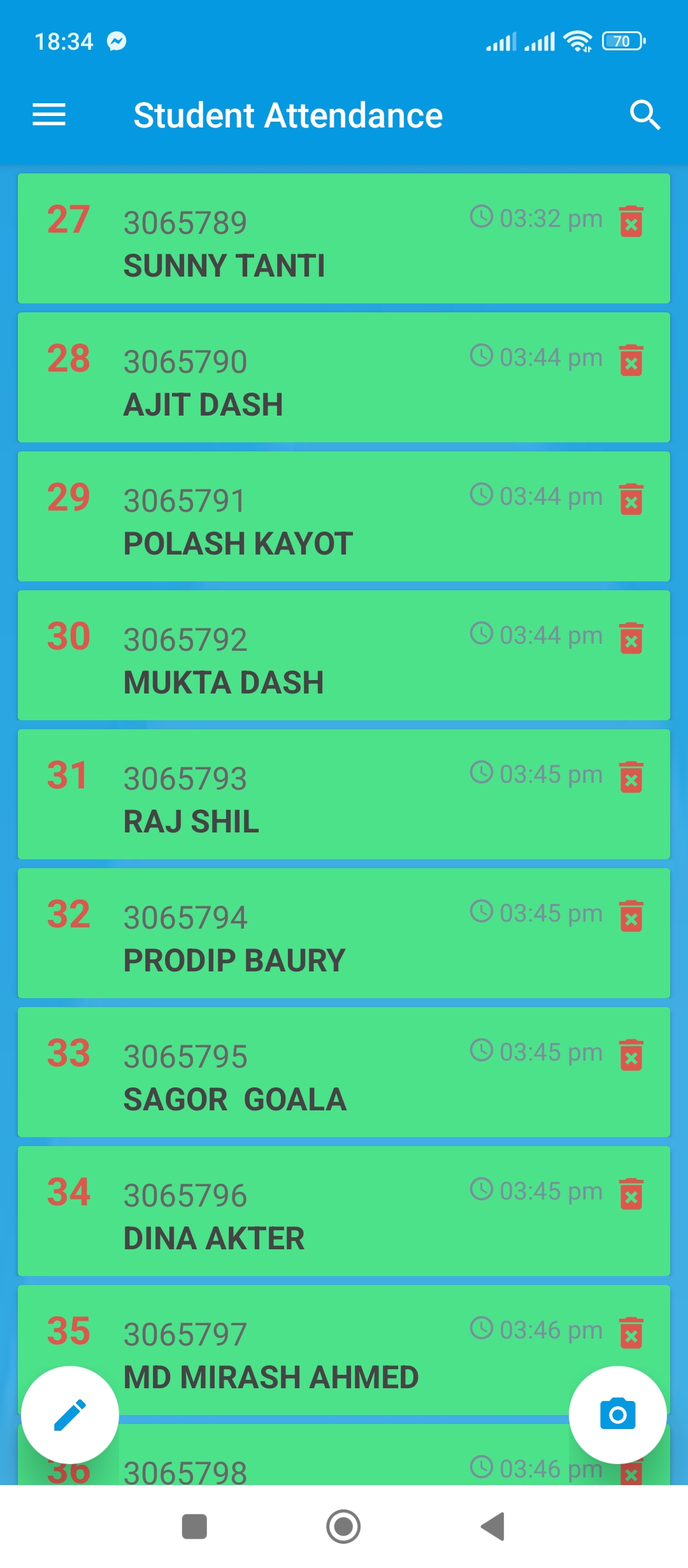Delete DINA AKTER's attendance entry
The height and width of the screenshot is (1568, 688).
click(631, 1194)
